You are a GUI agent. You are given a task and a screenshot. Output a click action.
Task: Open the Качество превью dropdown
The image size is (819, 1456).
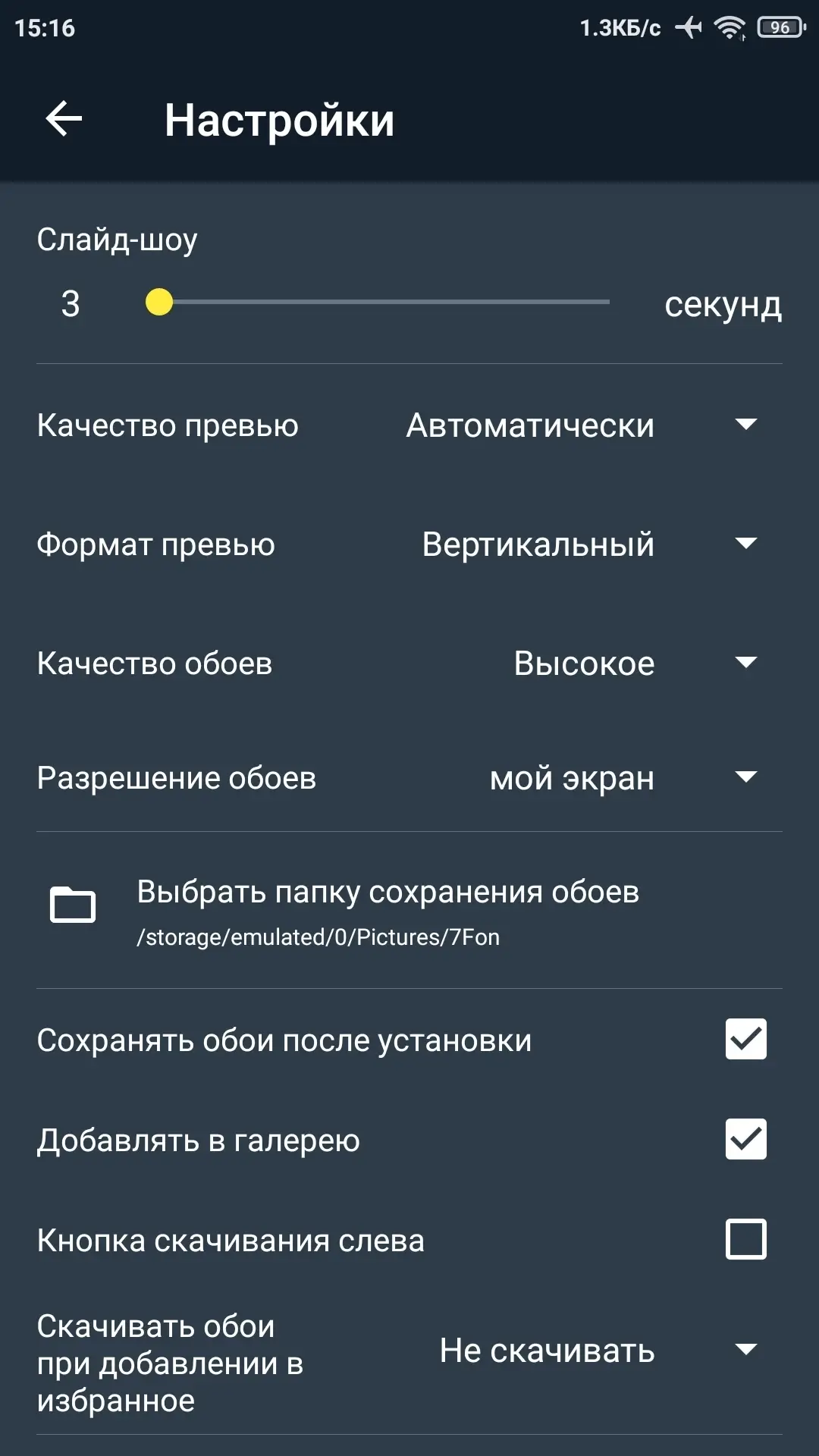point(581,425)
